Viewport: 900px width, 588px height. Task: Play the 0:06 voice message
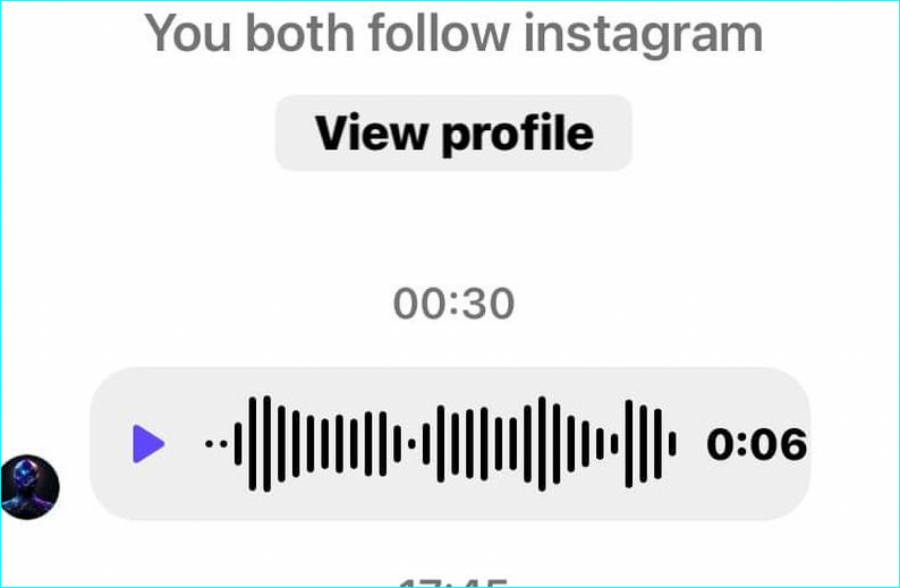[x=148, y=443]
